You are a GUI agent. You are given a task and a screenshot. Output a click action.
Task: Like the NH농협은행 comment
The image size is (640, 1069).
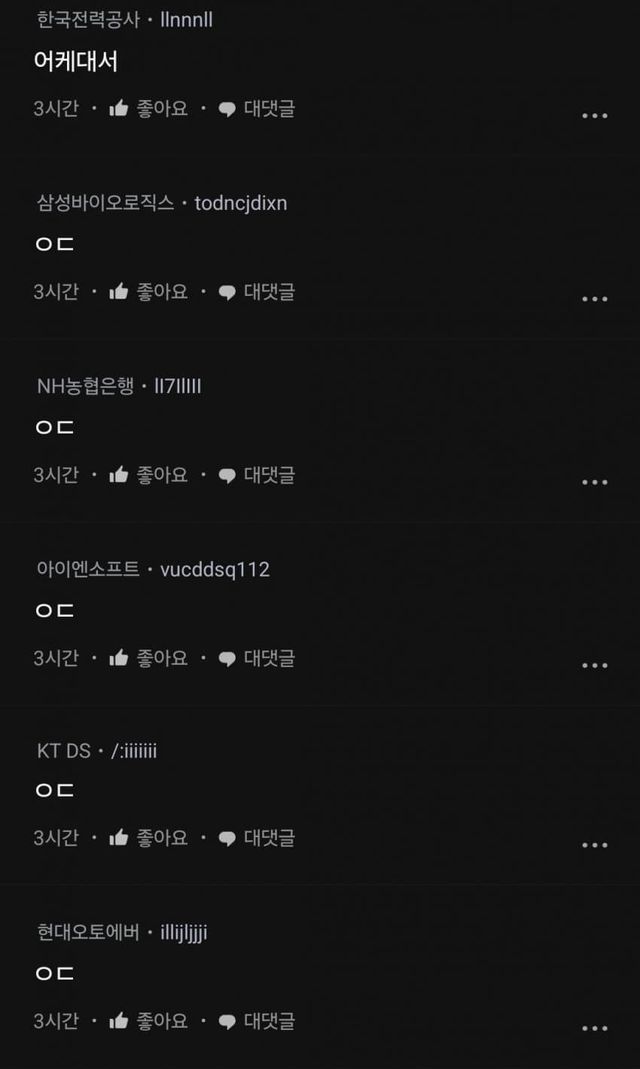[148, 475]
